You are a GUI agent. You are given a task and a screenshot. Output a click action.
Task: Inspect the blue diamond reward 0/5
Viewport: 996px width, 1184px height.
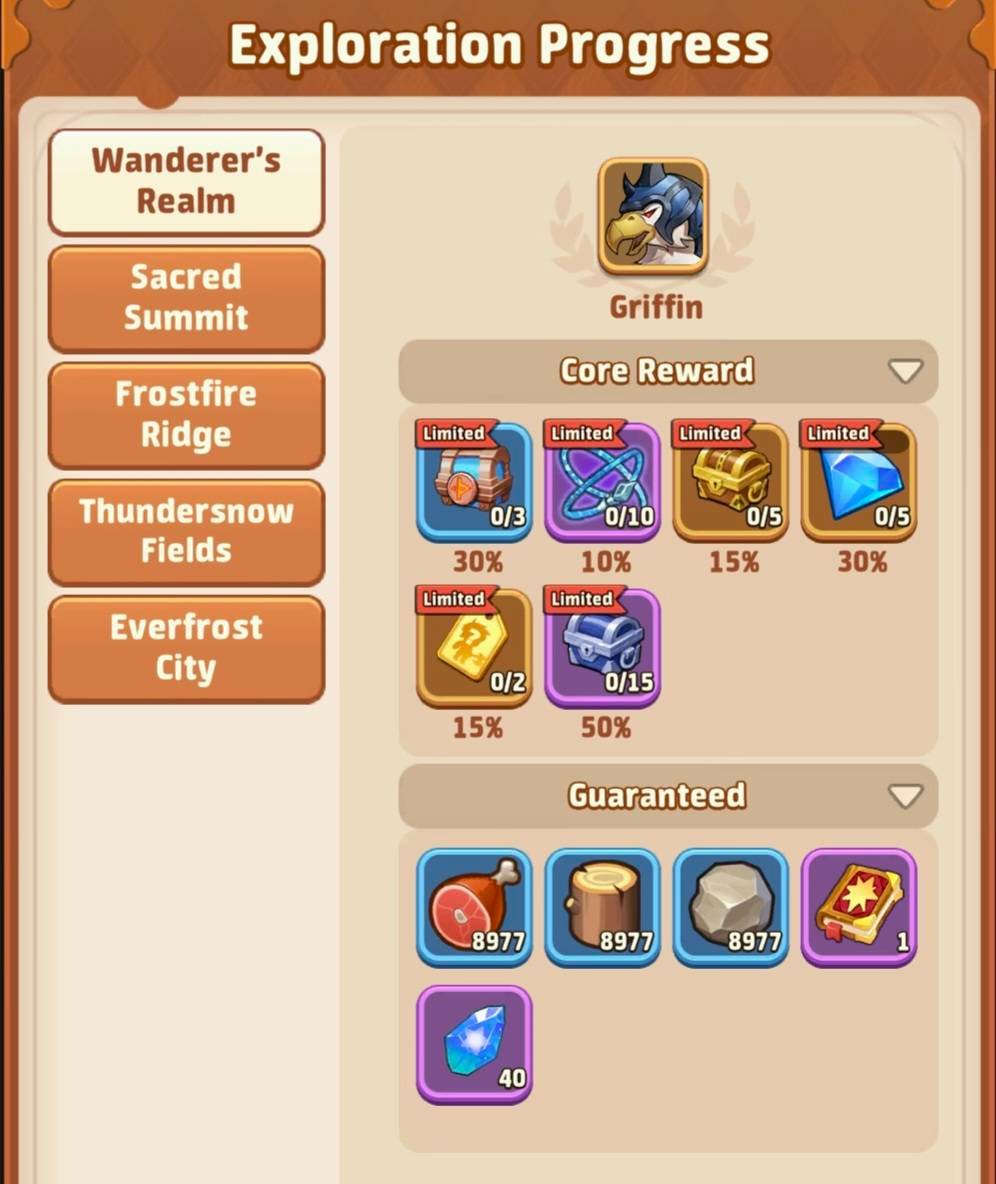[858, 482]
